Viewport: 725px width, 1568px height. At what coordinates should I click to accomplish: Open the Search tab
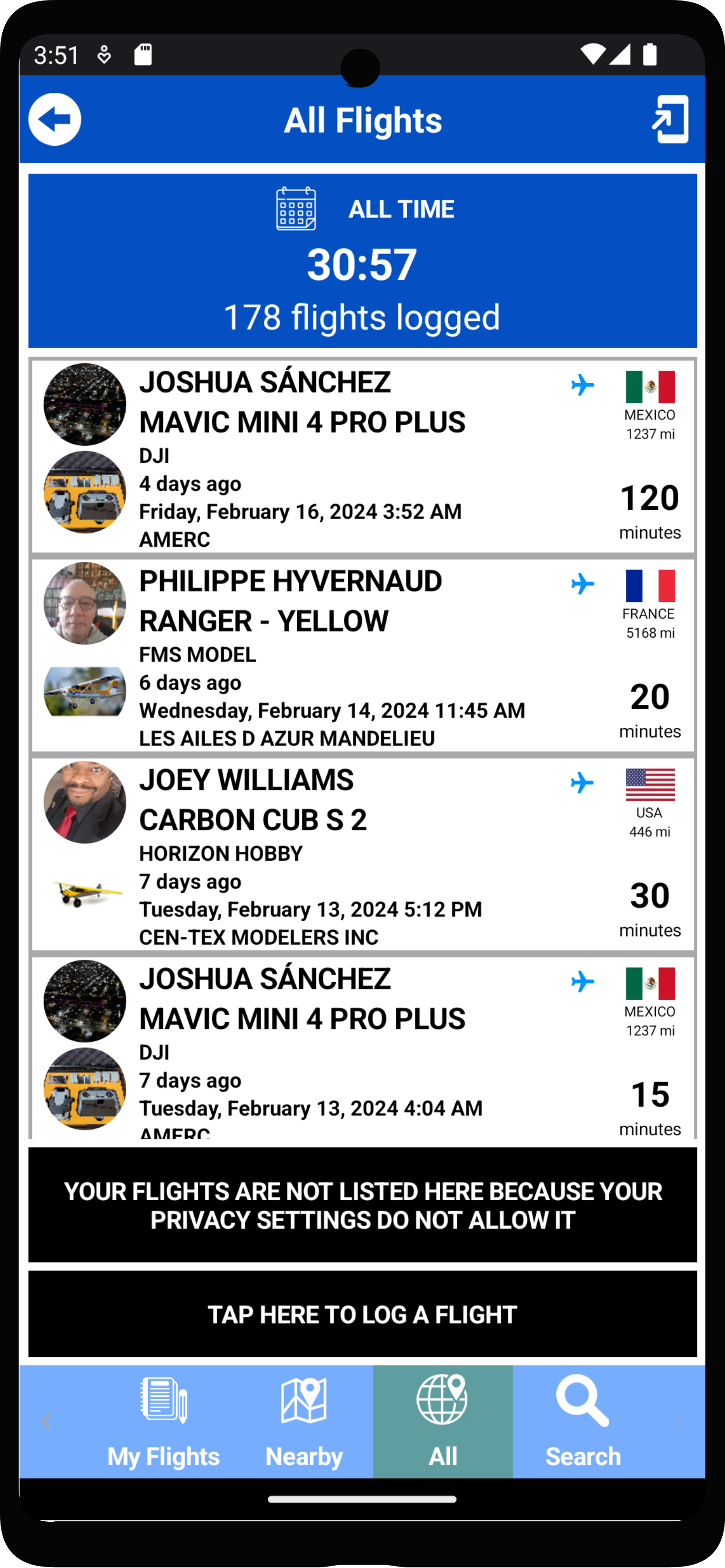click(x=583, y=1422)
